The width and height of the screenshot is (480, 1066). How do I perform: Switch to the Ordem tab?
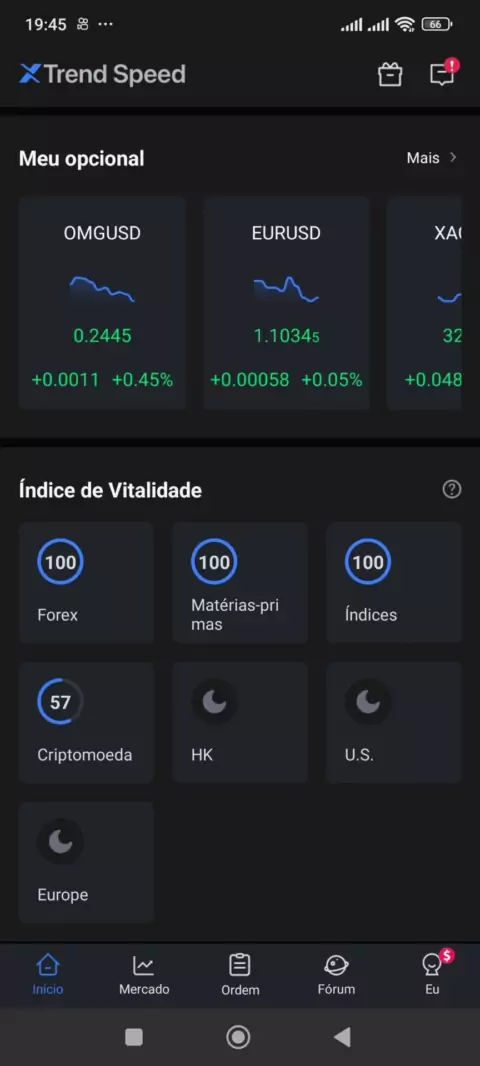[x=240, y=974]
